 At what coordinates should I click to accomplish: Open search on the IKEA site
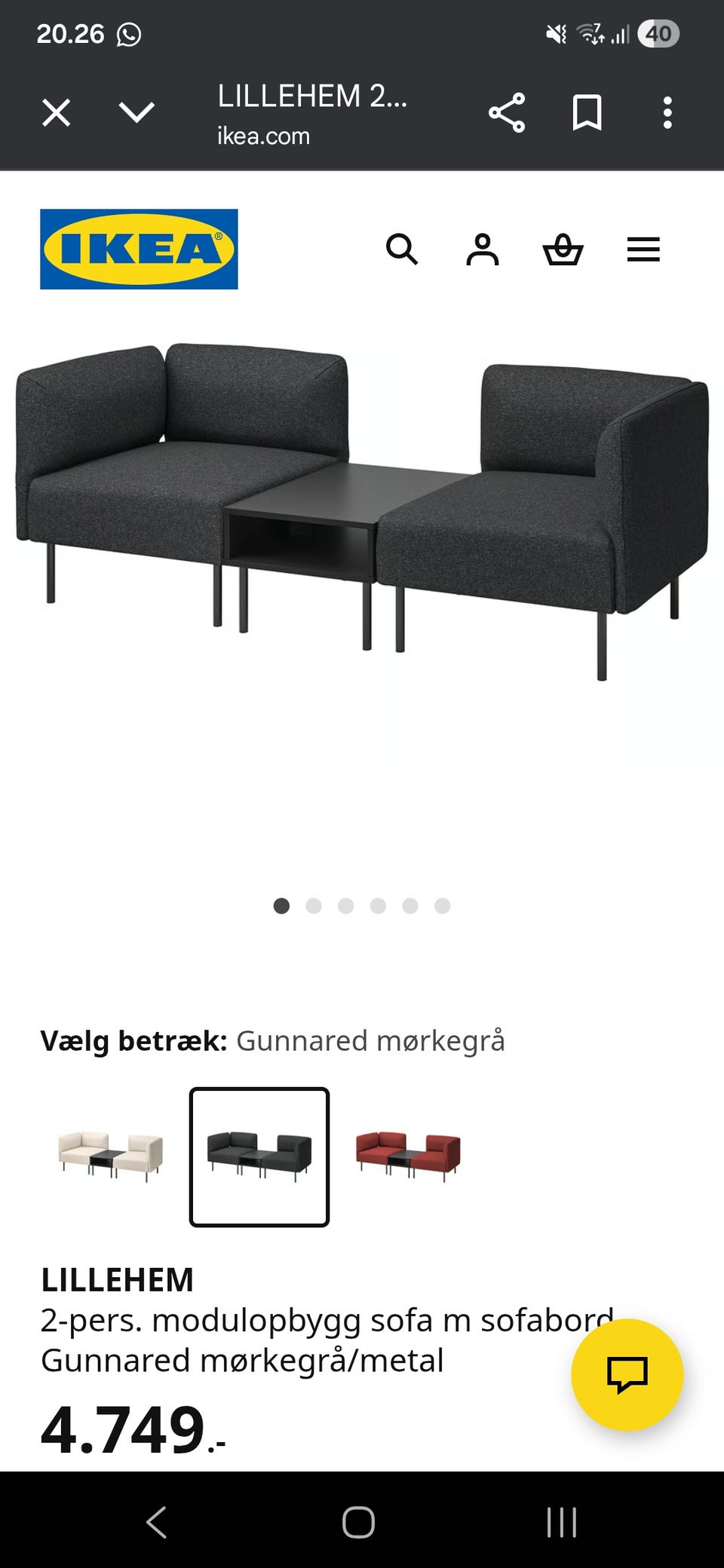(403, 250)
